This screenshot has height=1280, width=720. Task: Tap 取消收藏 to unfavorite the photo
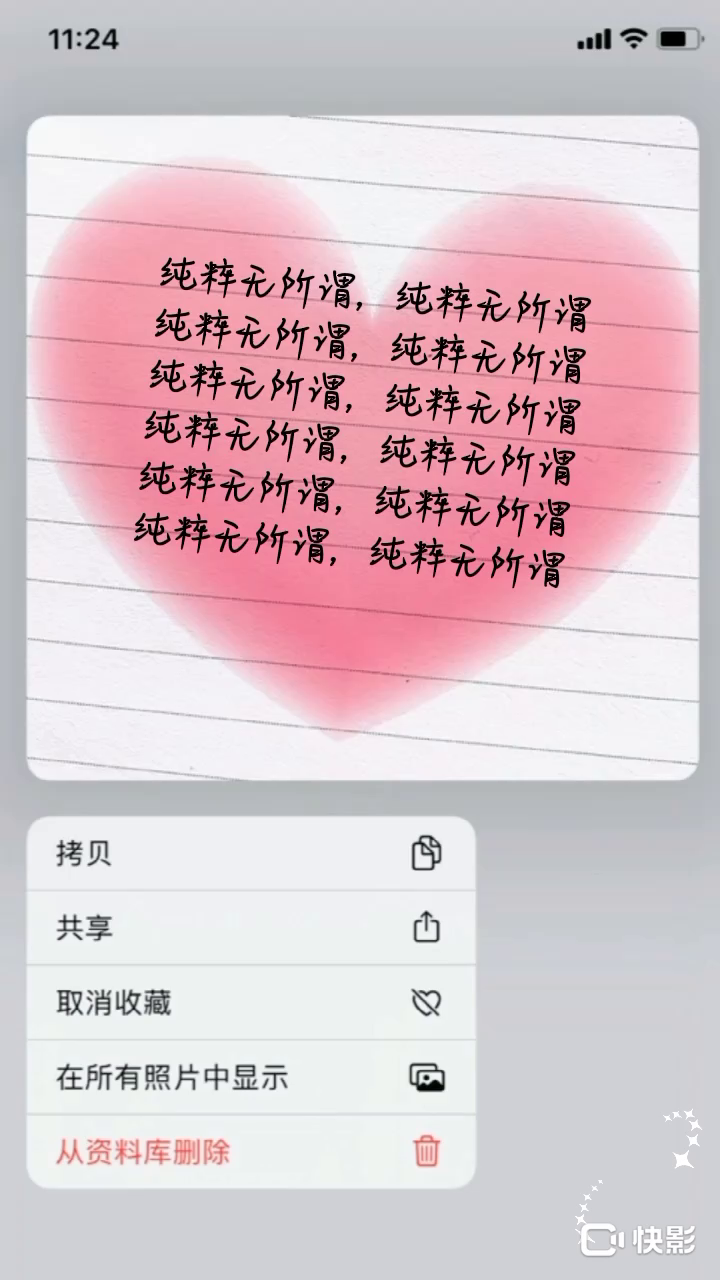250,1003
